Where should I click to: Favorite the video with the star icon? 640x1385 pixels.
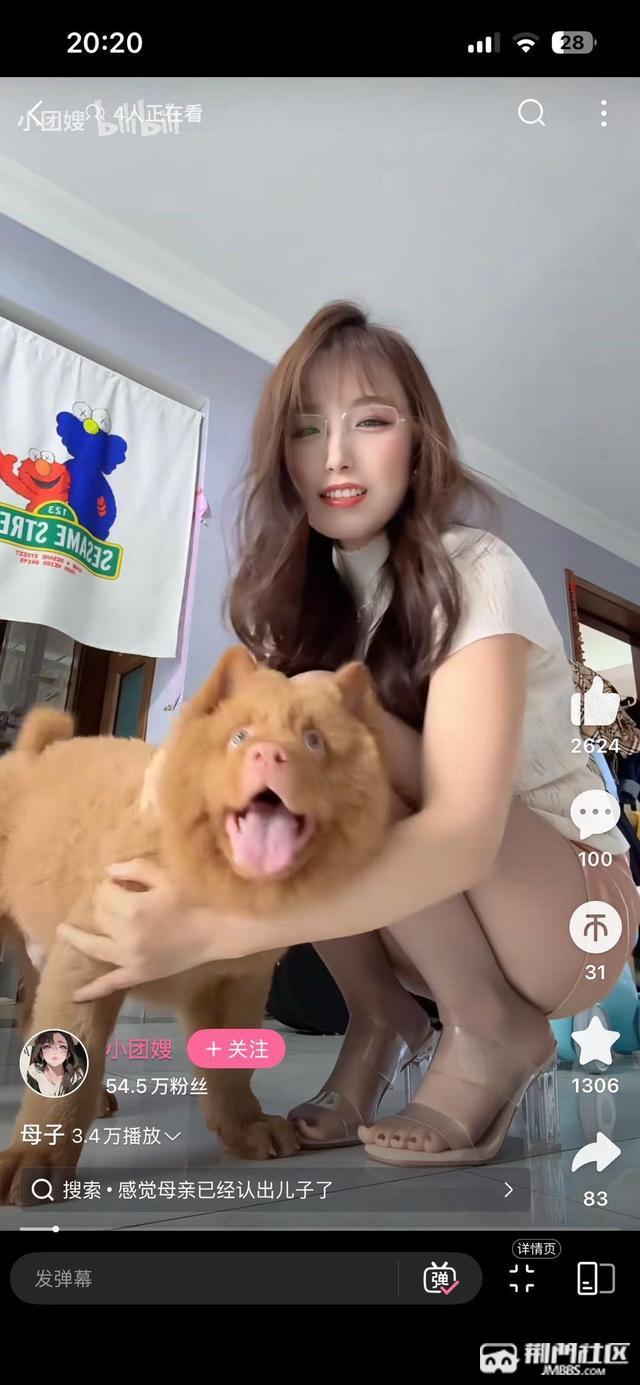[x=595, y=1041]
